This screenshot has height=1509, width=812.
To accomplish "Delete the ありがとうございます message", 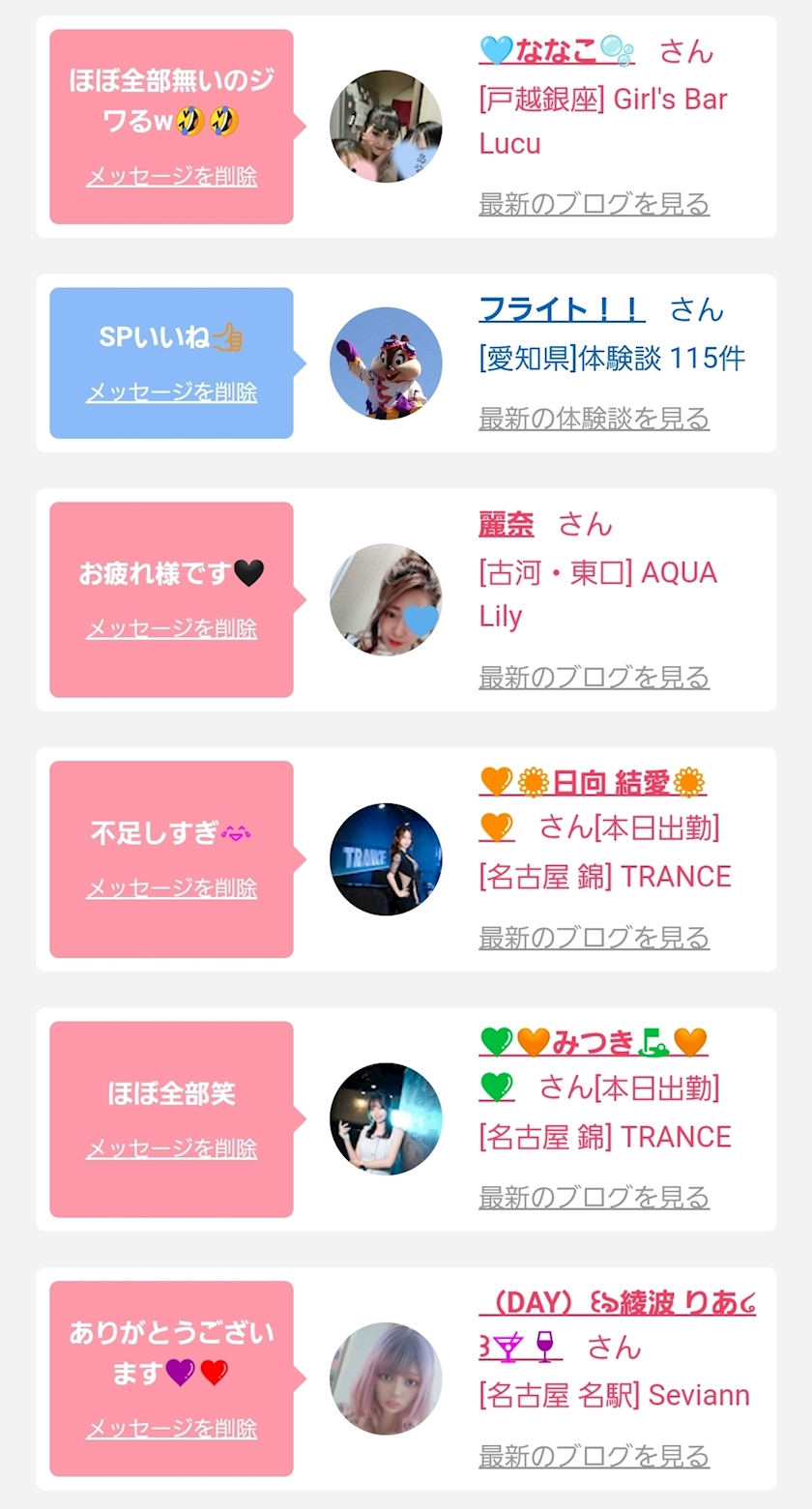I will coord(171,1429).
